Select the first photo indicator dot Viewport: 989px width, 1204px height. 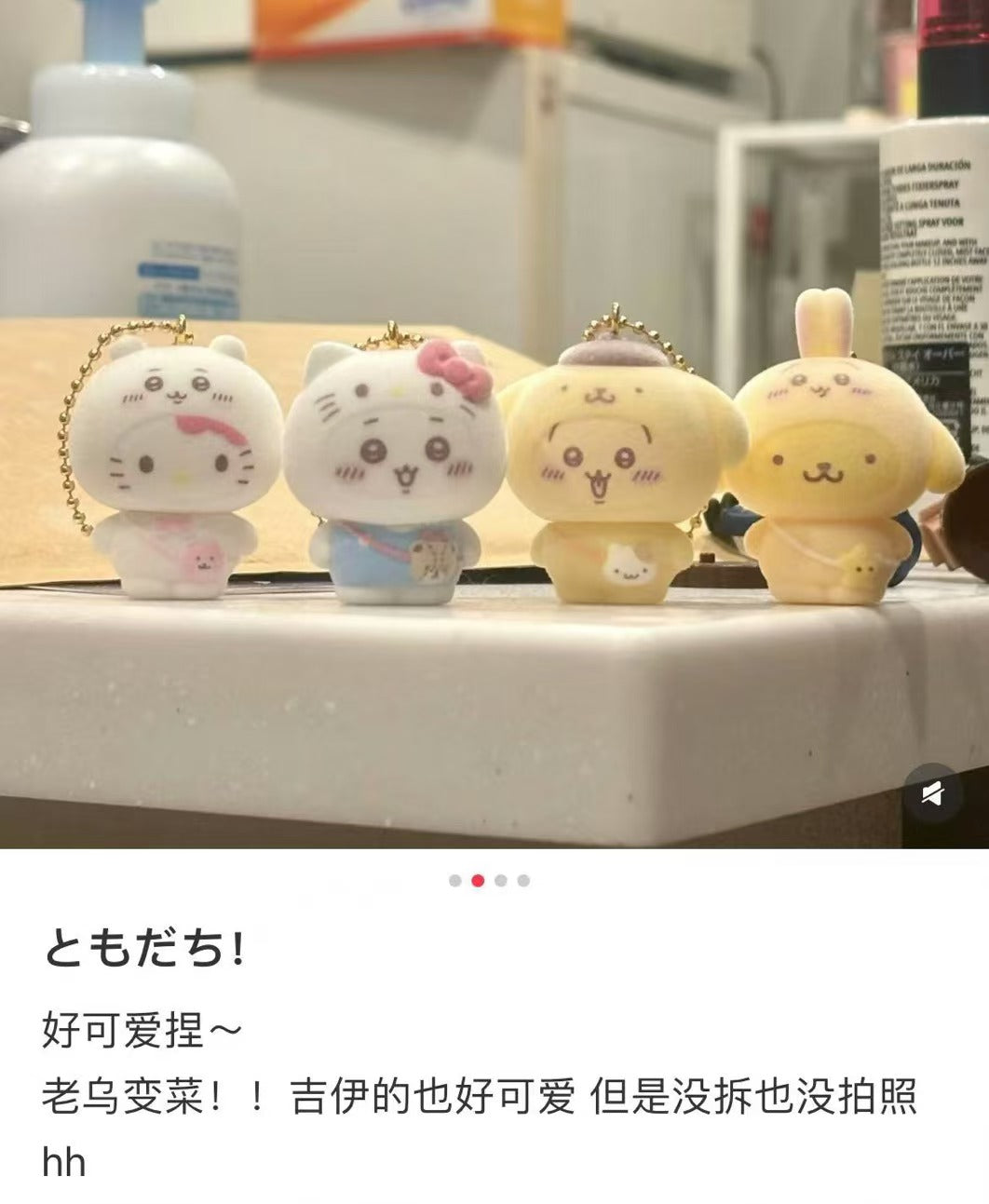pos(455,881)
